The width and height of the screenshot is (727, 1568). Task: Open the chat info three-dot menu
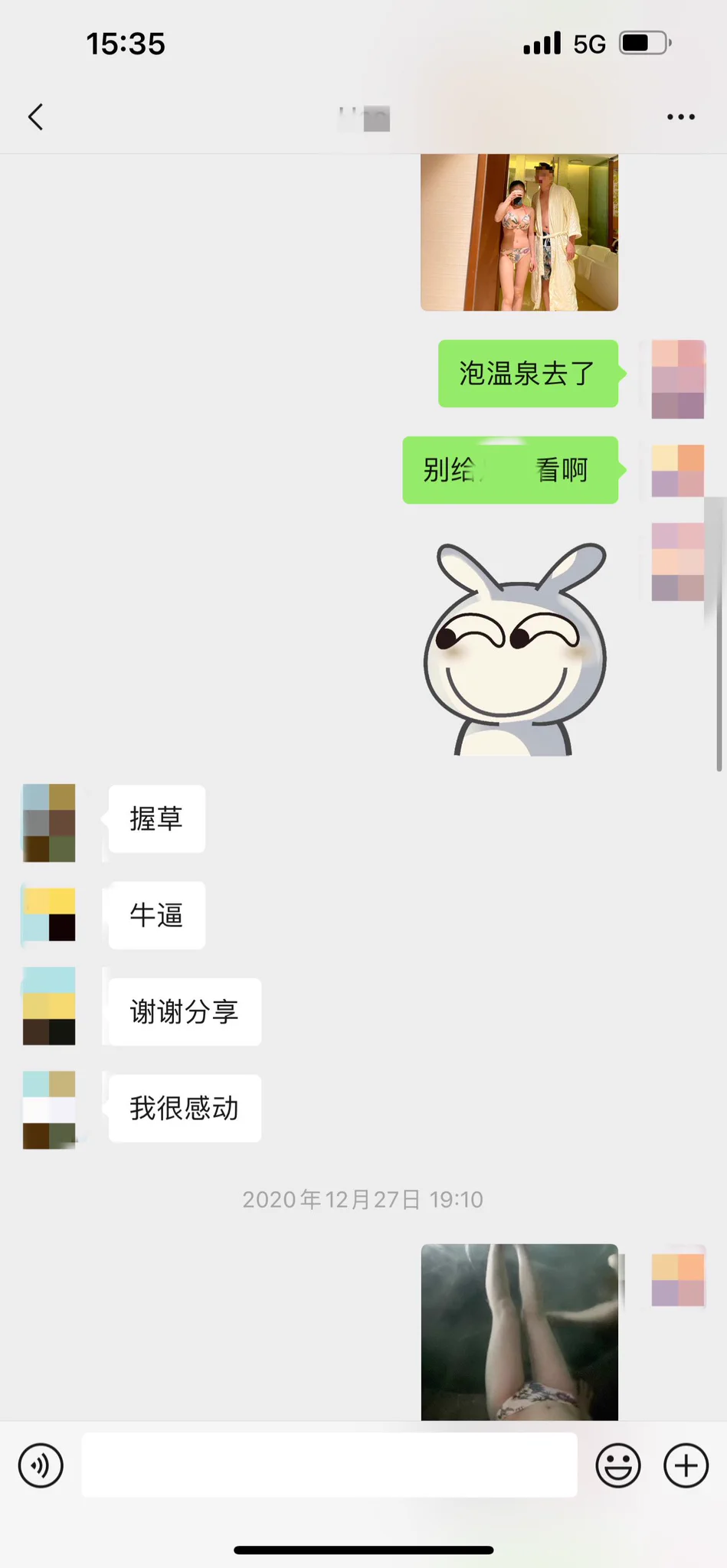pyautogui.click(x=680, y=117)
